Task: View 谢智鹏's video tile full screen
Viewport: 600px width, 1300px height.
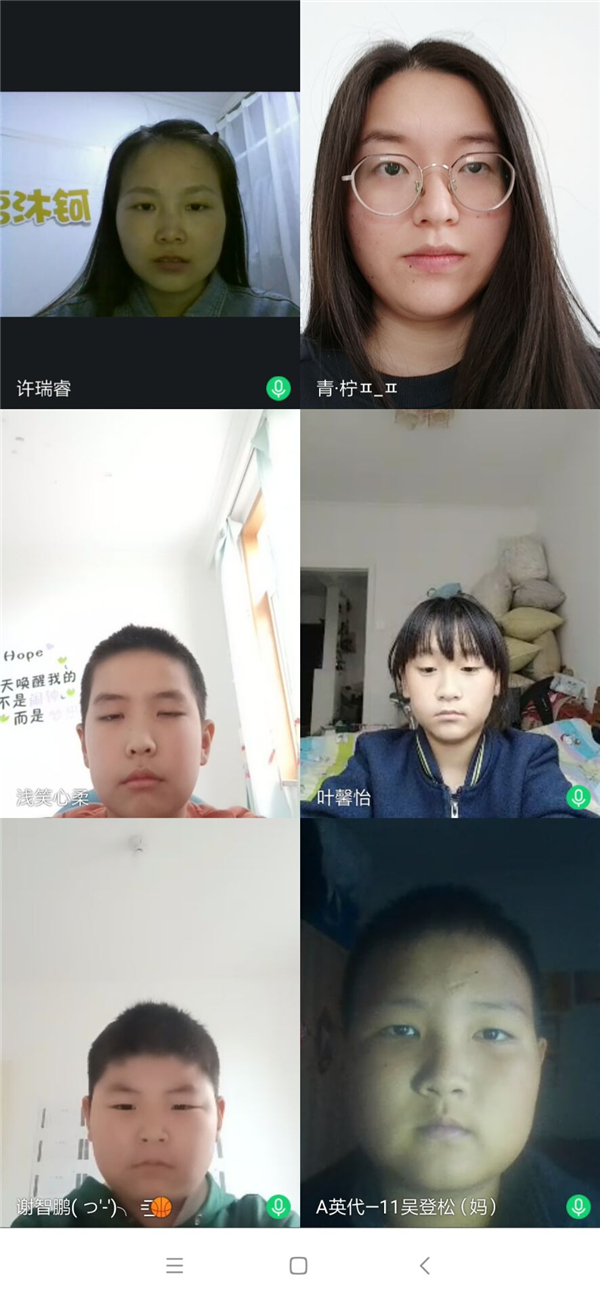Action: (150, 1022)
